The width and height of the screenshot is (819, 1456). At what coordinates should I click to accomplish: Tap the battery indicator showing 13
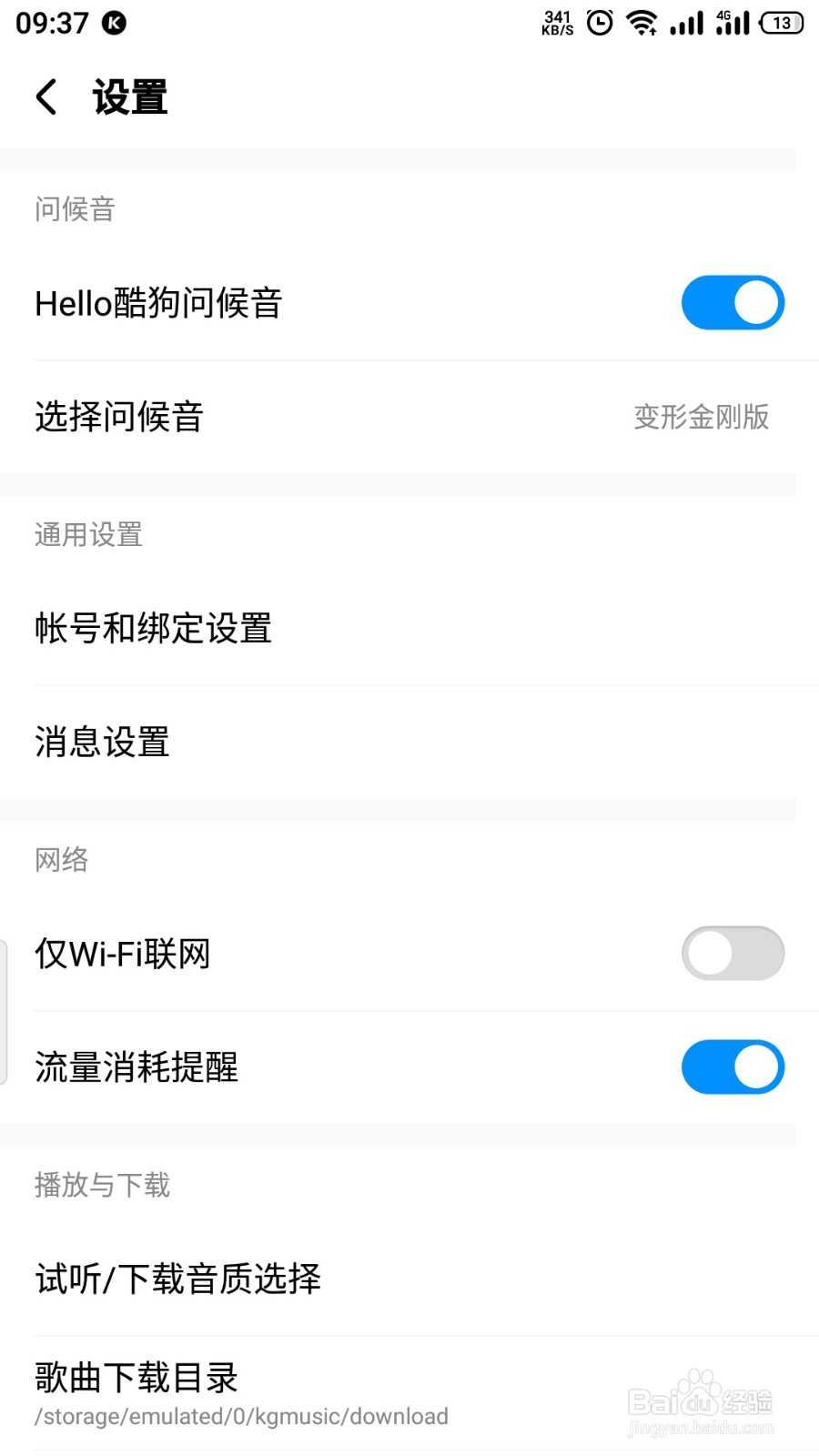tap(781, 23)
